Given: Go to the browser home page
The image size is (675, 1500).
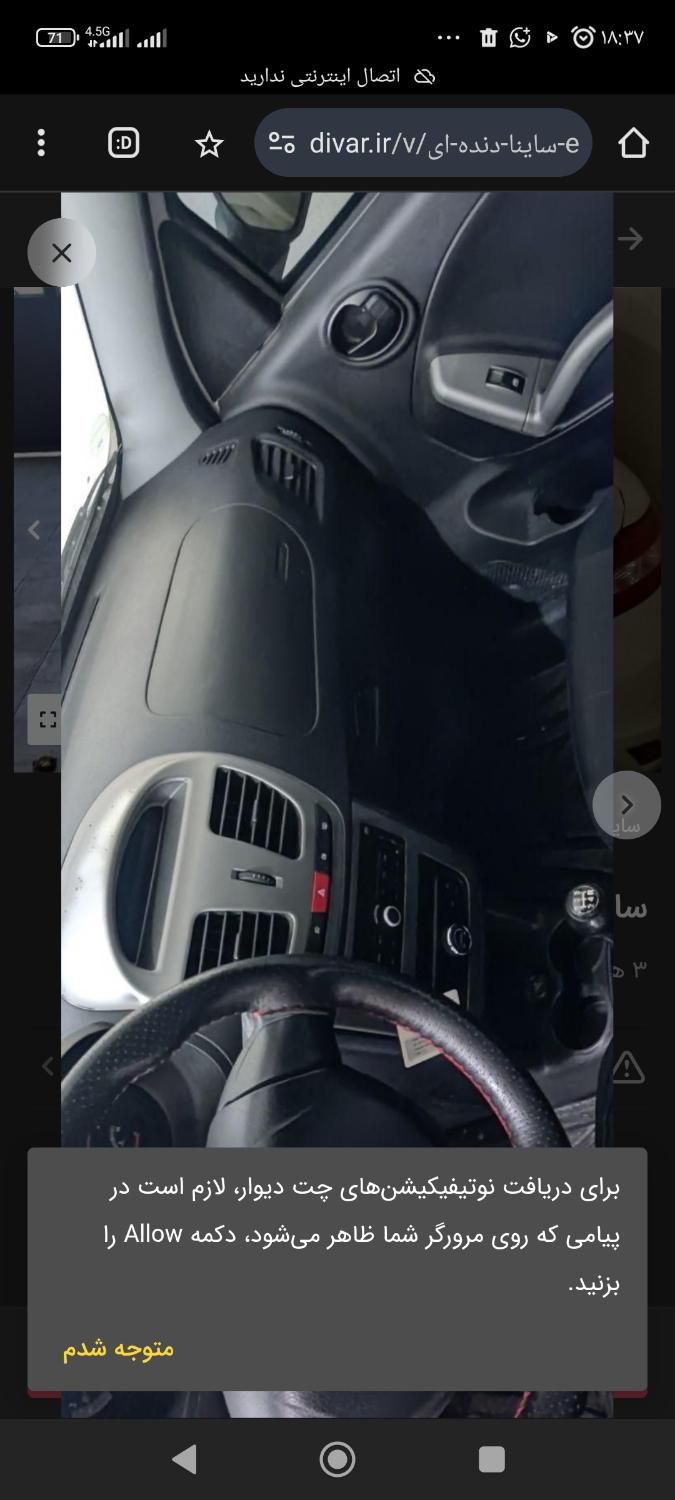Looking at the screenshot, I should click(633, 143).
